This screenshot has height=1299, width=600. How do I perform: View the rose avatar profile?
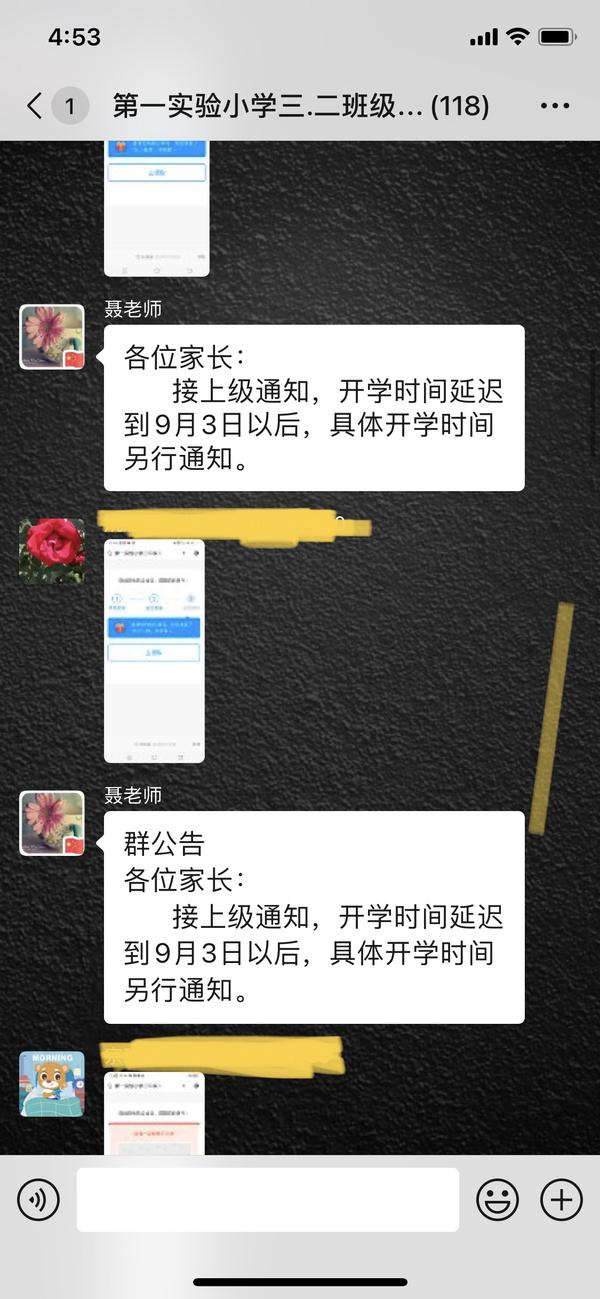point(52,551)
